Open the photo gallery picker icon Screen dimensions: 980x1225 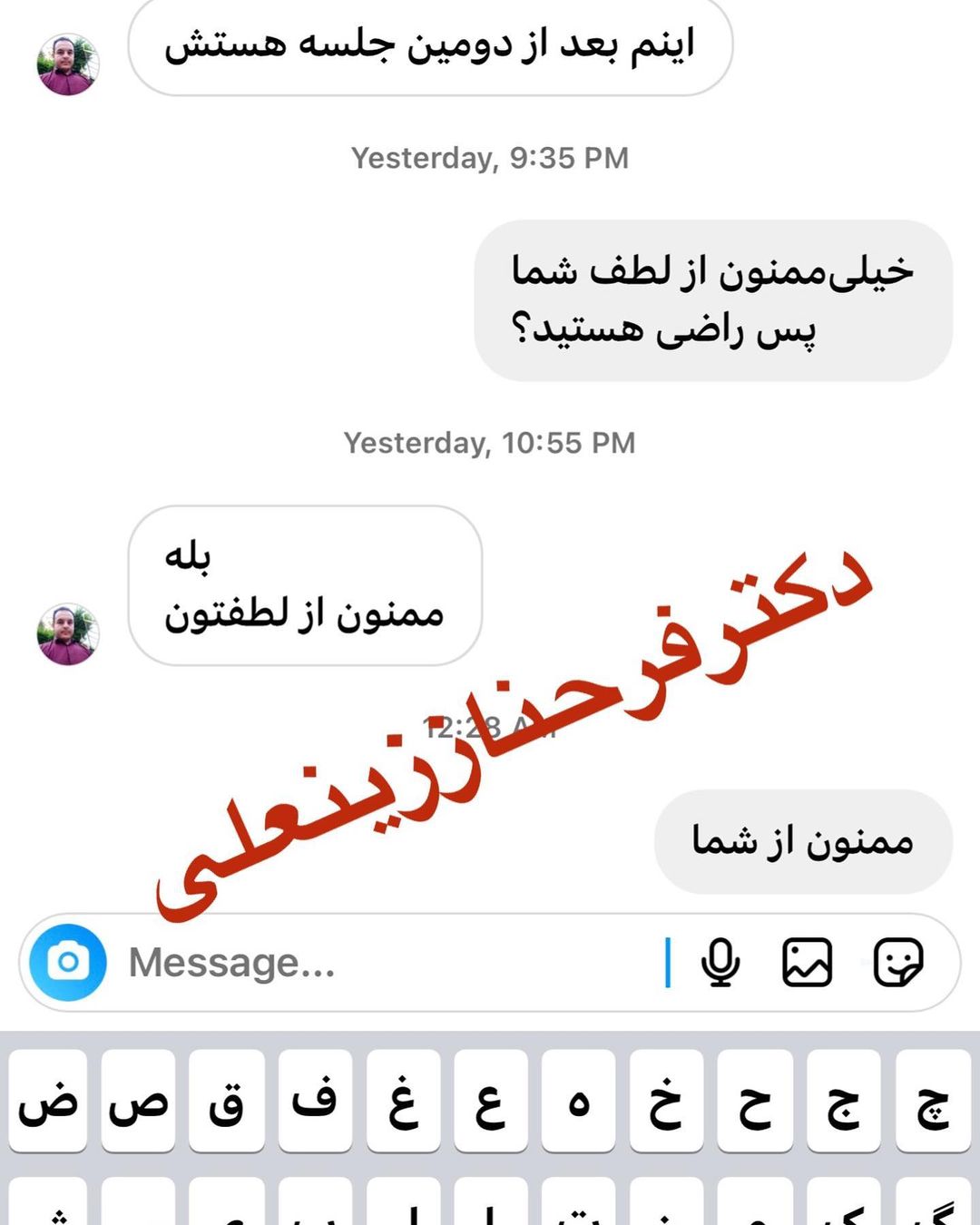point(807,962)
